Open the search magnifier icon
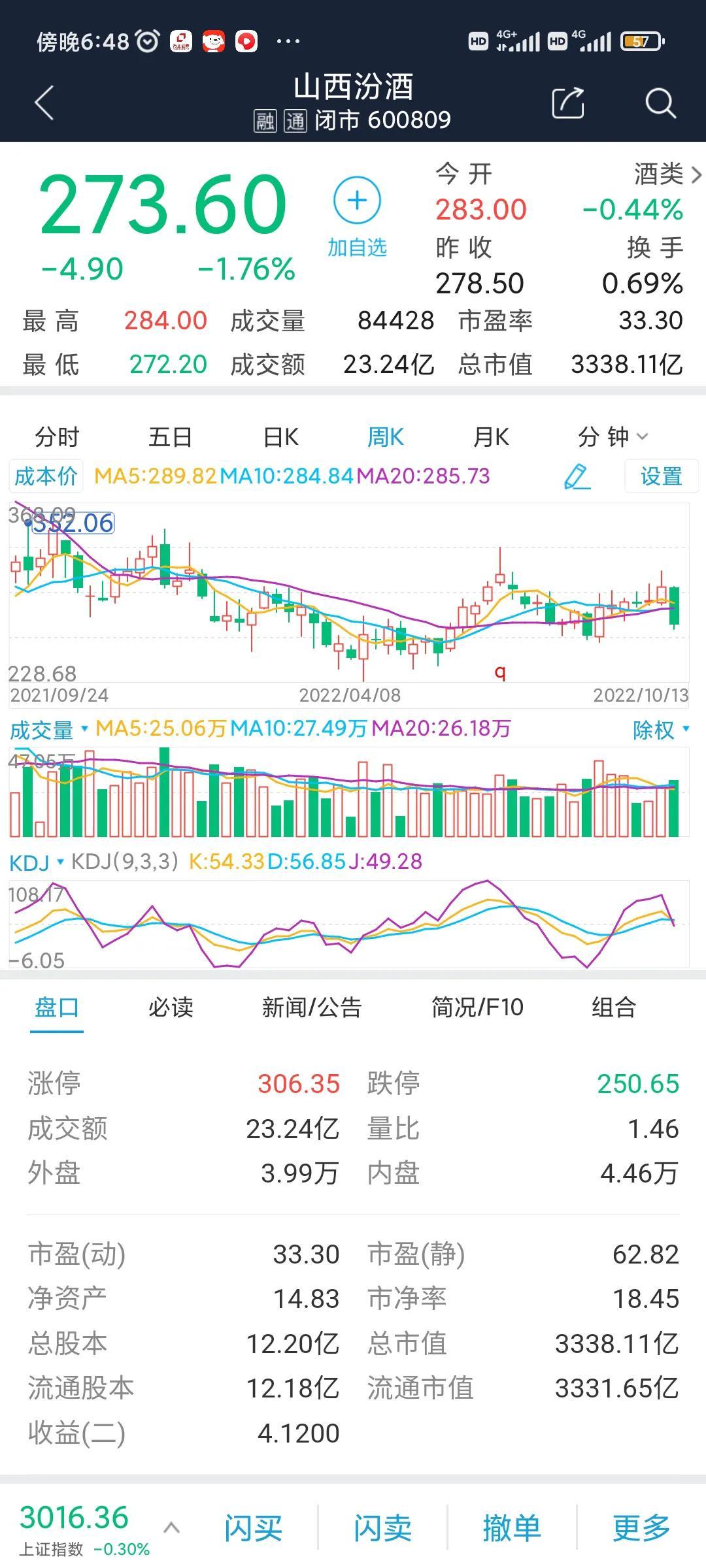Image resolution: width=706 pixels, height=1568 pixels. (x=660, y=103)
